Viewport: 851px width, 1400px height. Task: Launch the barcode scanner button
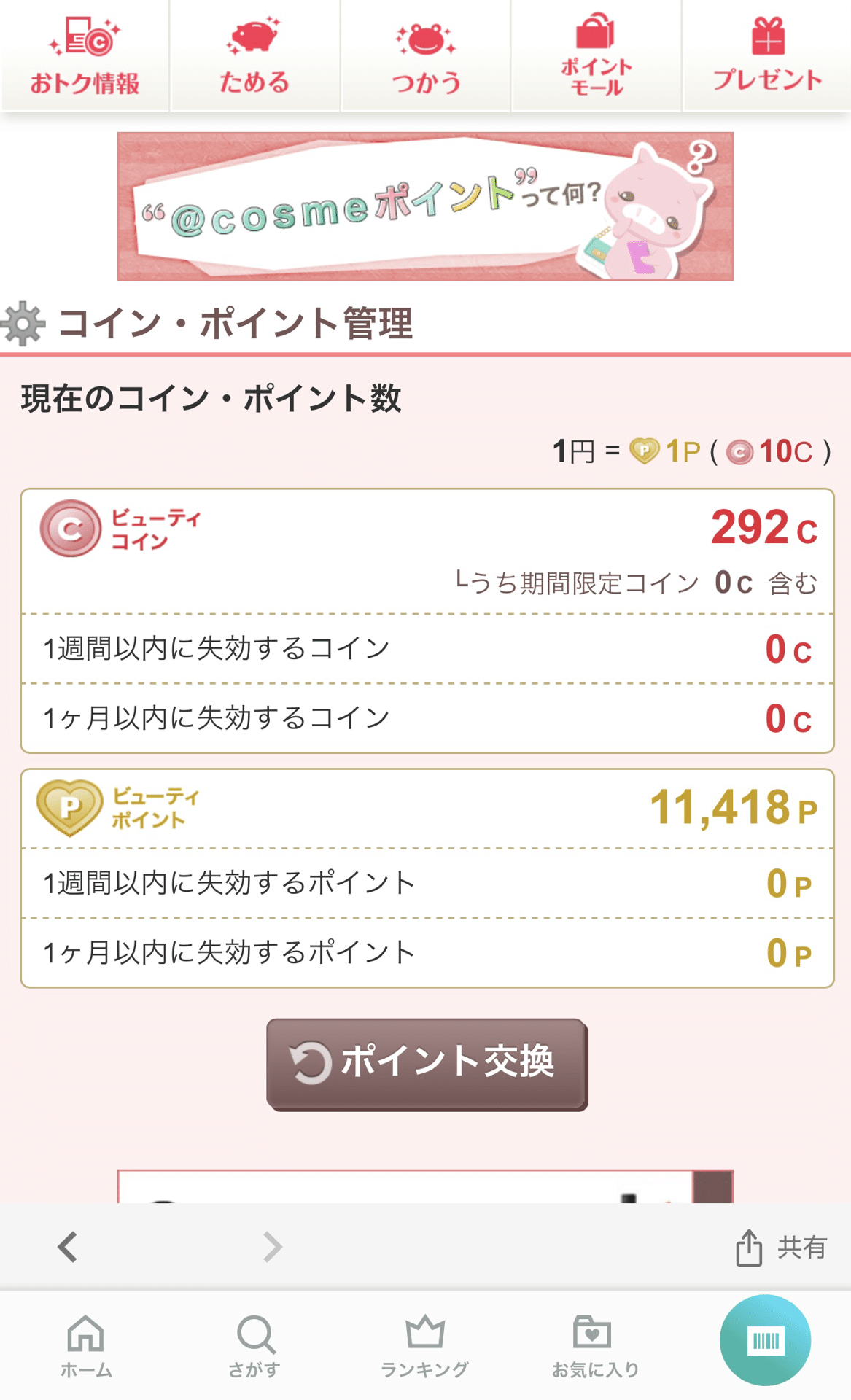click(765, 1340)
